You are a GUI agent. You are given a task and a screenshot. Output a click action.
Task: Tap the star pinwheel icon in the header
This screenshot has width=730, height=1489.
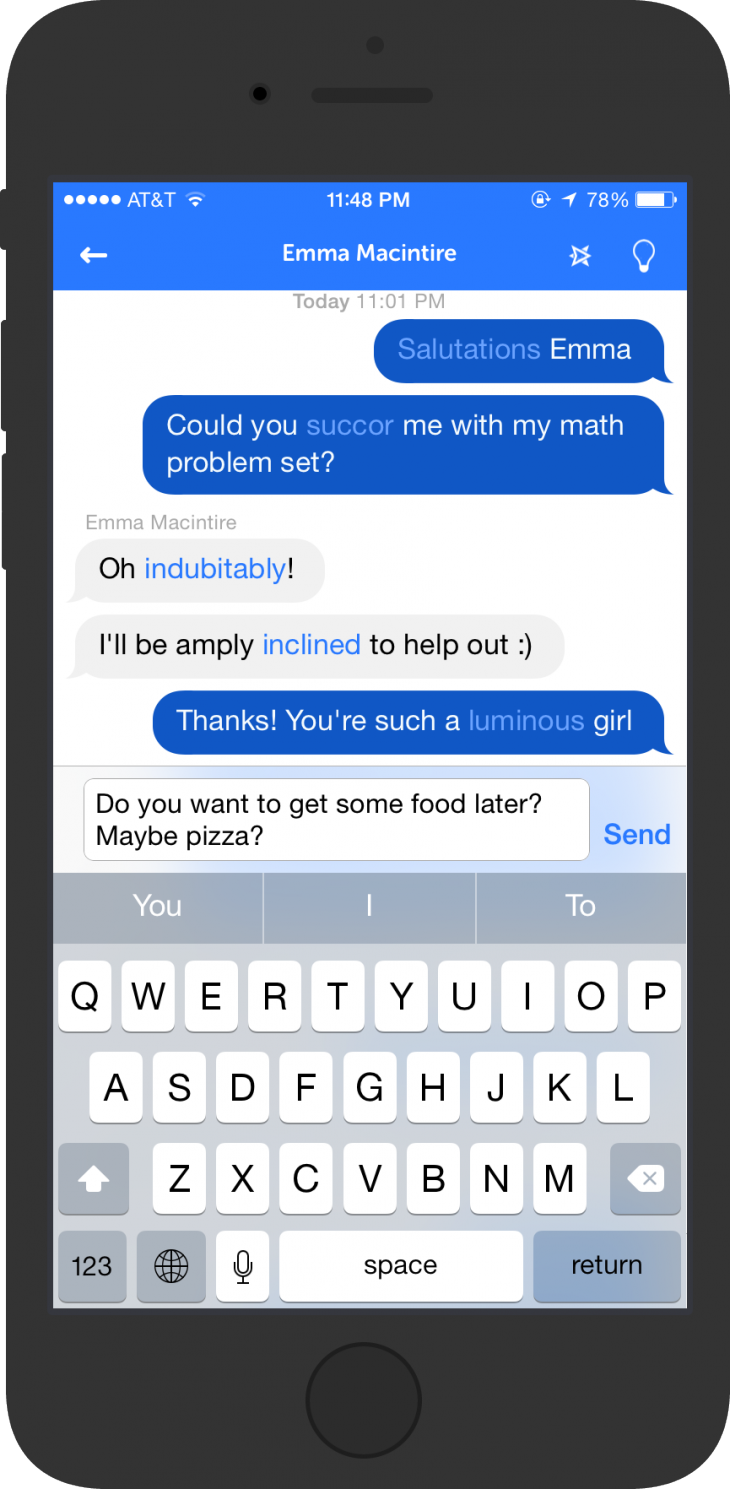click(580, 255)
